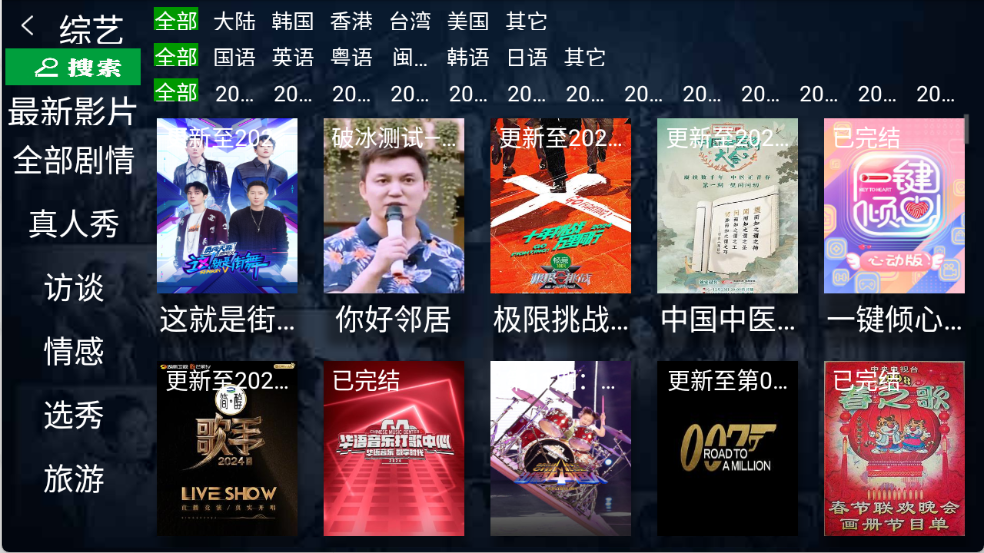
Task: Open the 歌手 2024 Live Show poster
Action: pyautogui.click(x=227, y=448)
